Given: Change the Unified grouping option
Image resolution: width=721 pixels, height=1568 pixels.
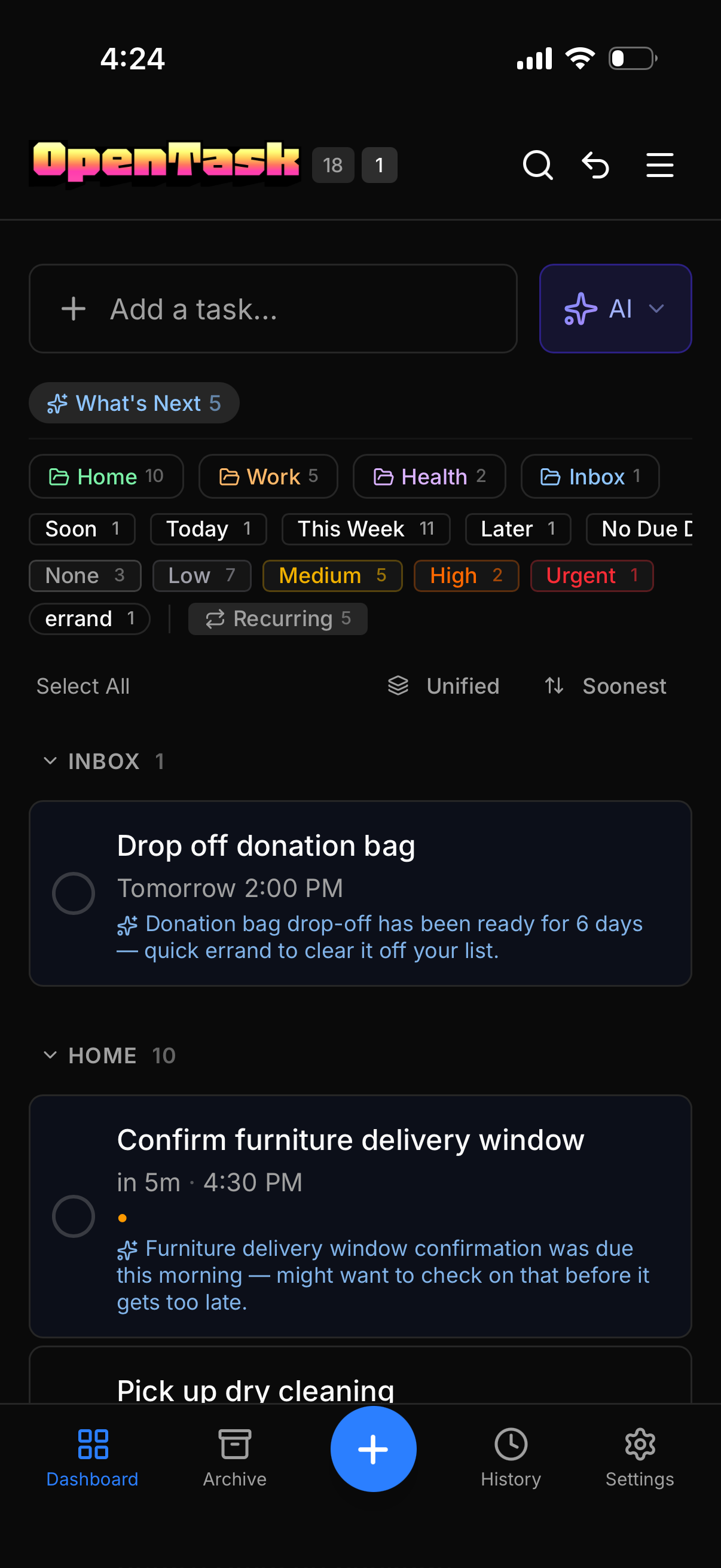Looking at the screenshot, I should click(444, 686).
